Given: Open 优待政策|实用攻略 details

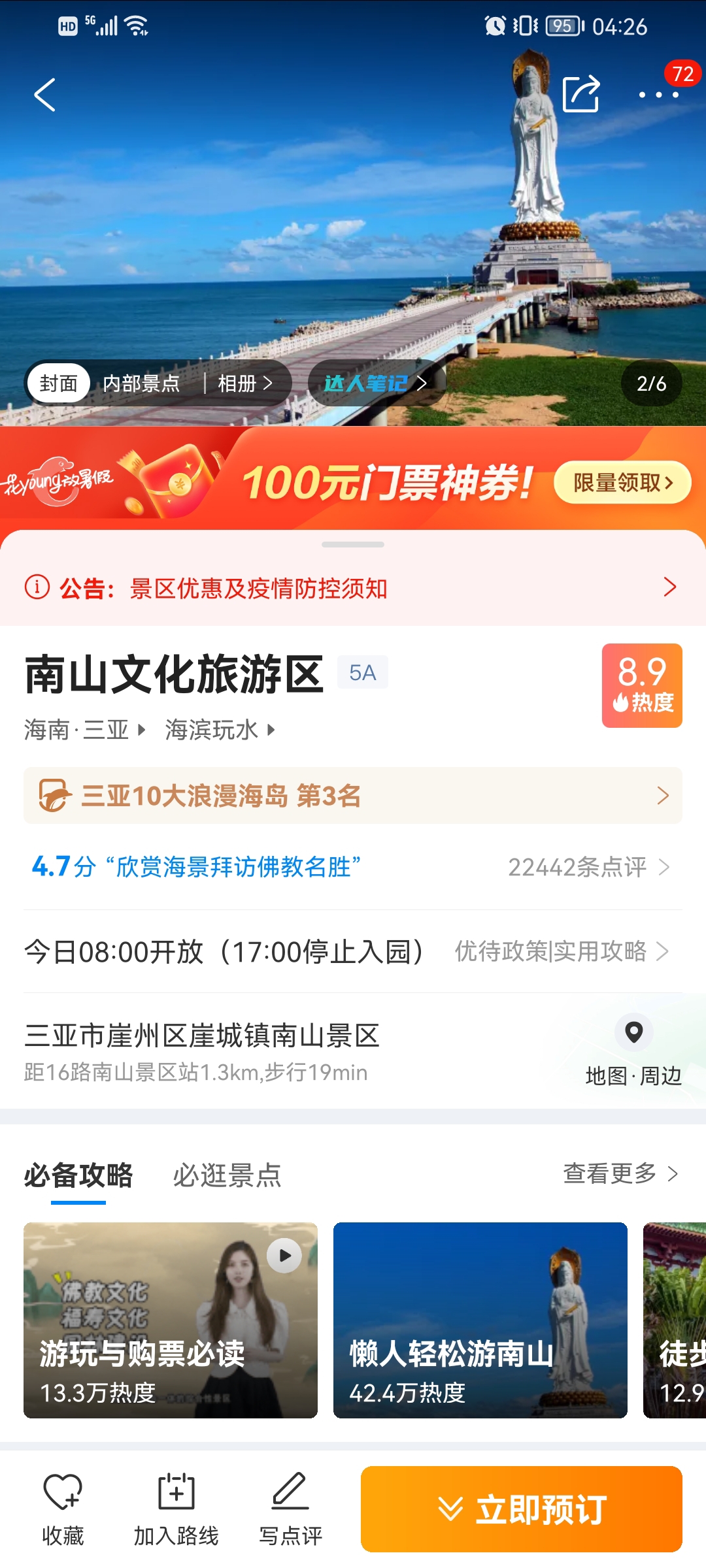Looking at the screenshot, I should coord(562,951).
